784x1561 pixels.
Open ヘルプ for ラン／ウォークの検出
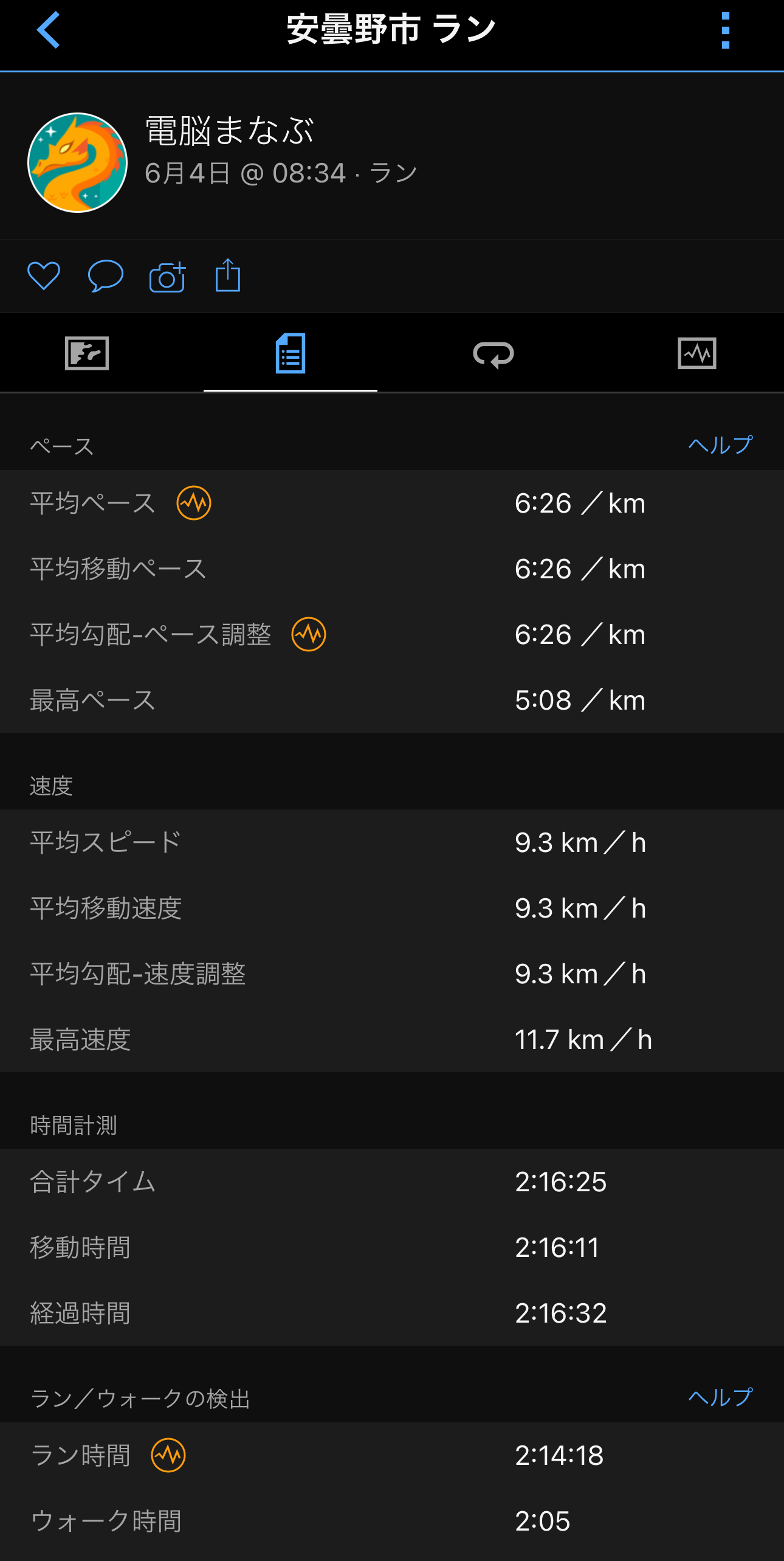tap(720, 1397)
